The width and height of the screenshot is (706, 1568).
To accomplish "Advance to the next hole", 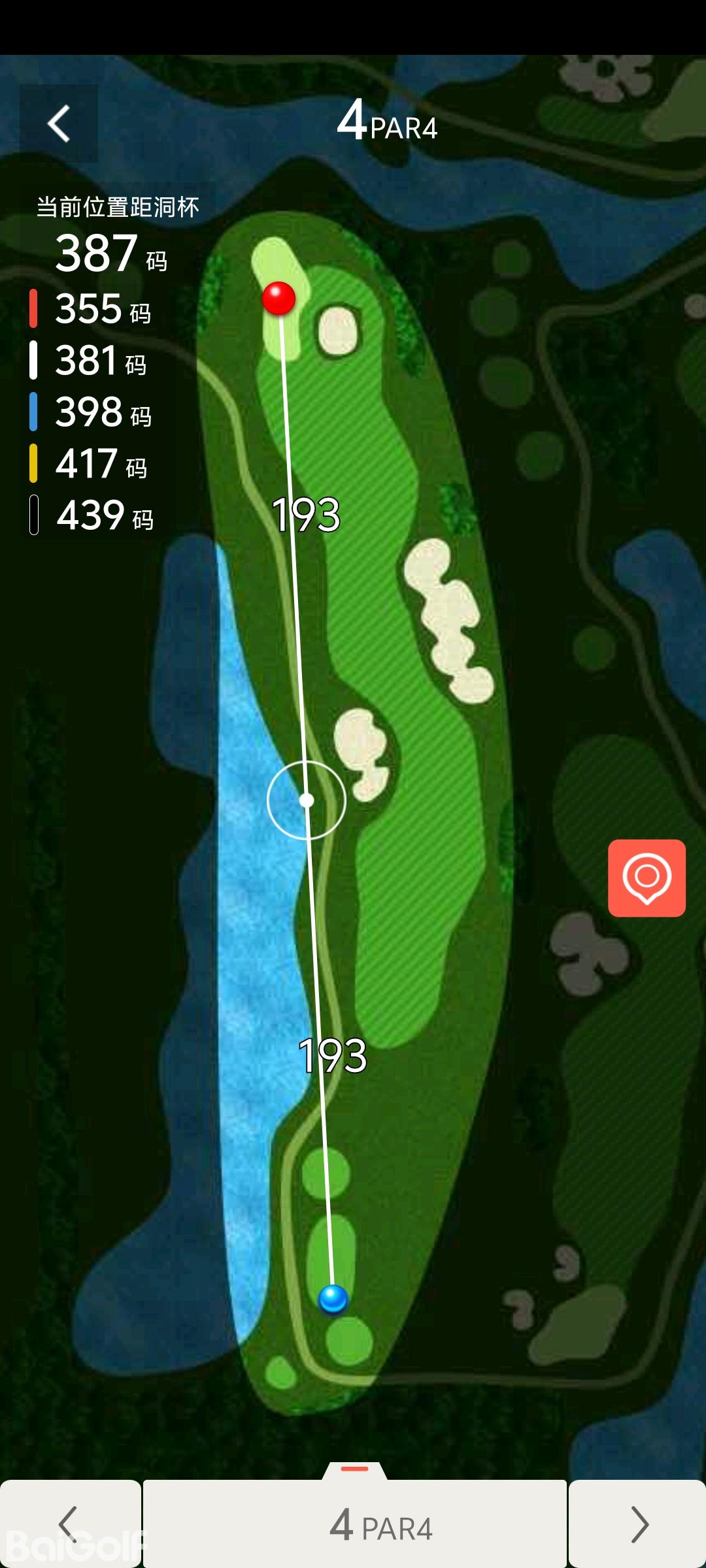I will [638, 1524].
